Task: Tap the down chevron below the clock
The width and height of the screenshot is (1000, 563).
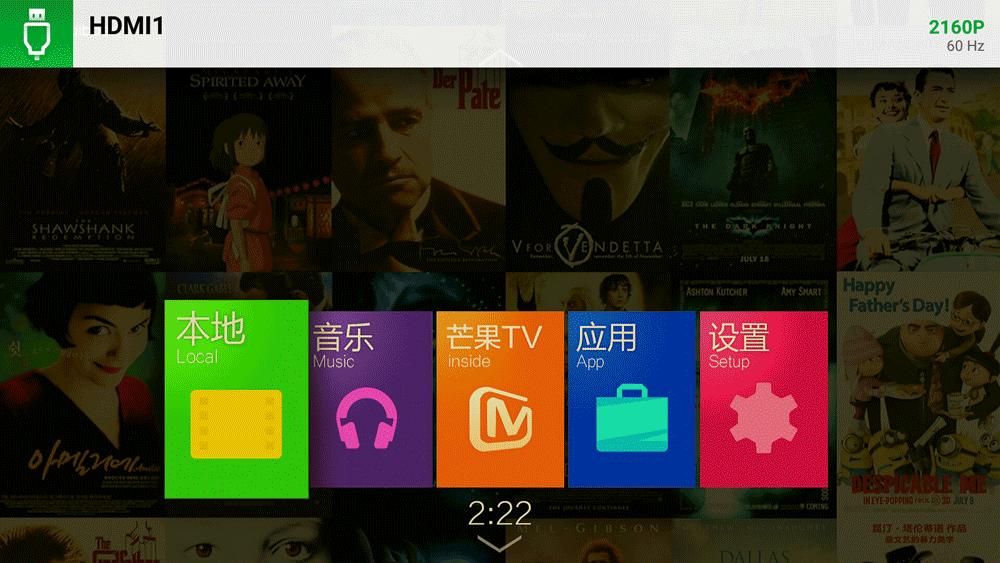Action: 499,543
